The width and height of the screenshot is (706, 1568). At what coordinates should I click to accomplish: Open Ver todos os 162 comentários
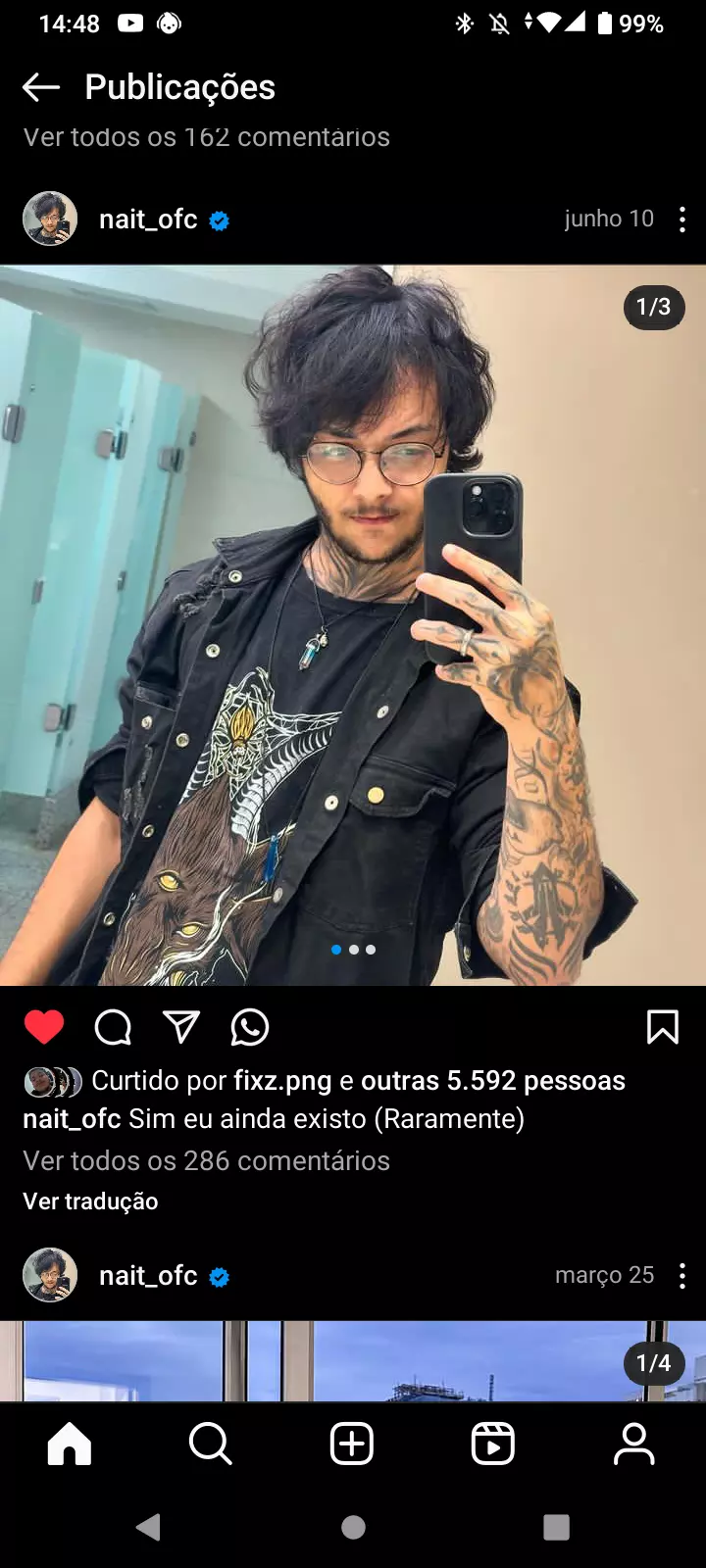pos(206,137)
